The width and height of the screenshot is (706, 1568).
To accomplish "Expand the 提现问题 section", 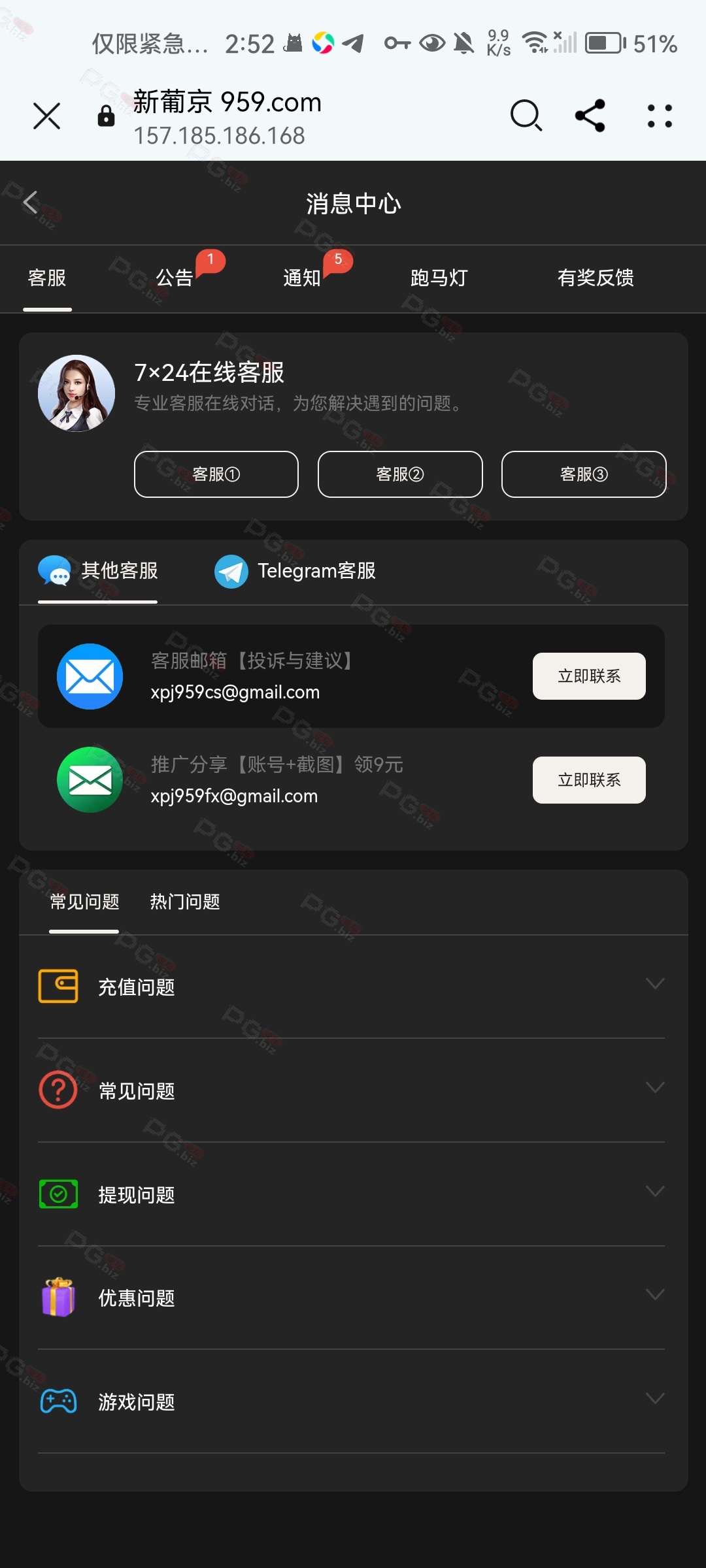I will coord(352,1194).
